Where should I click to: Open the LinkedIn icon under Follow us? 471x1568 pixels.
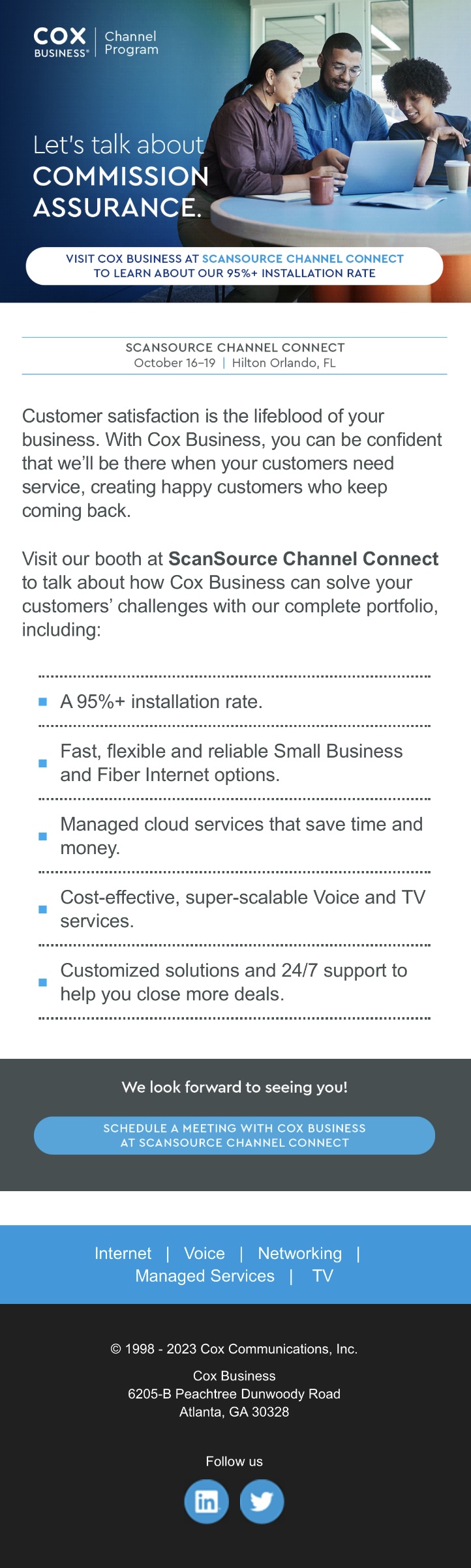coord(206,1501)
